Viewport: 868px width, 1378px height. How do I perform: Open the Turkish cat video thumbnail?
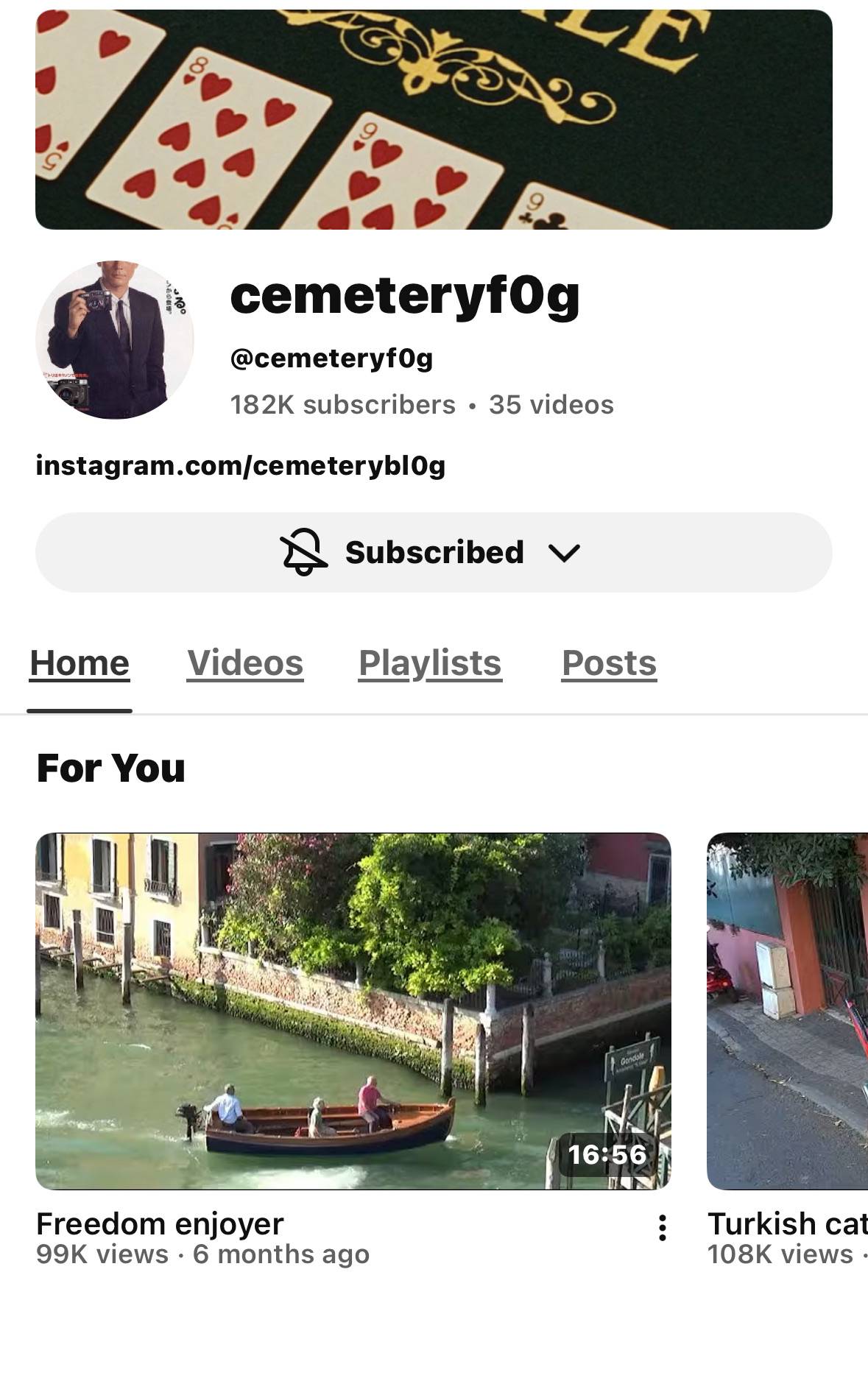pyautogui.click(x=787, y=1011)
